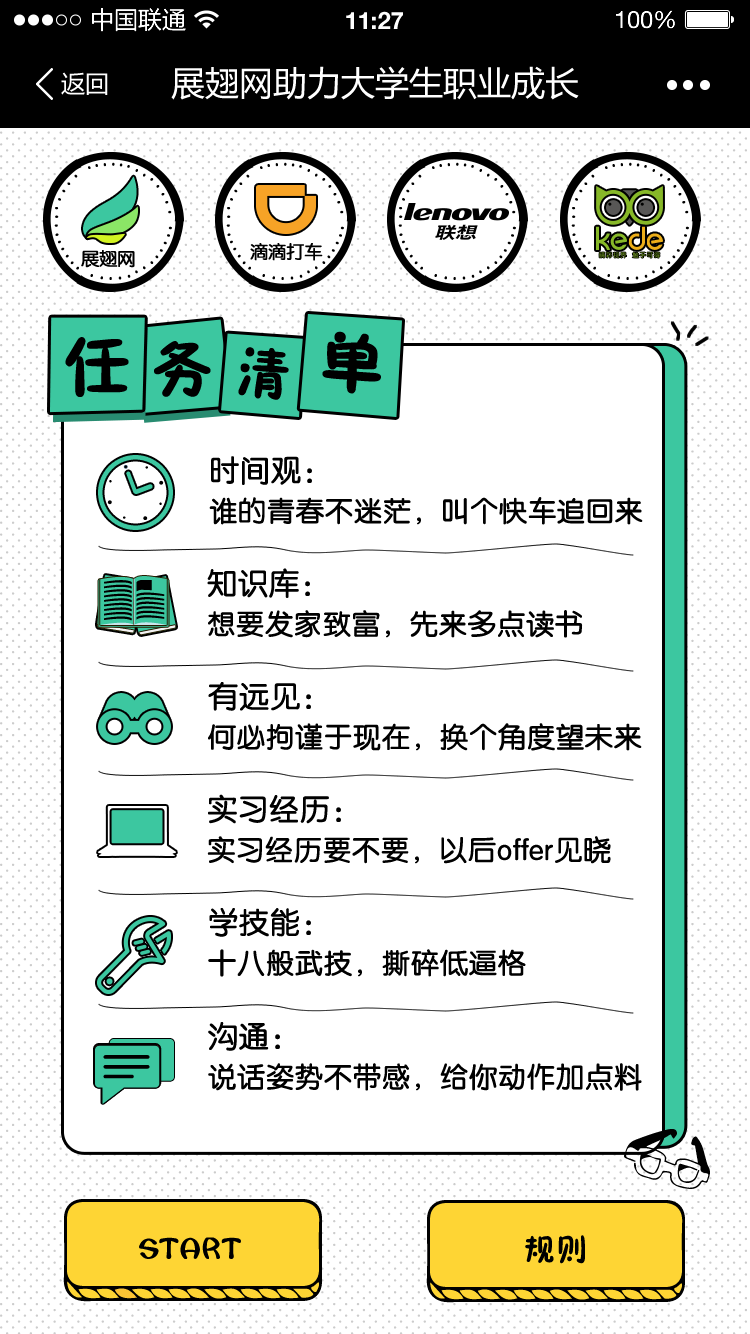Tap the START button

coord(192,1247)
